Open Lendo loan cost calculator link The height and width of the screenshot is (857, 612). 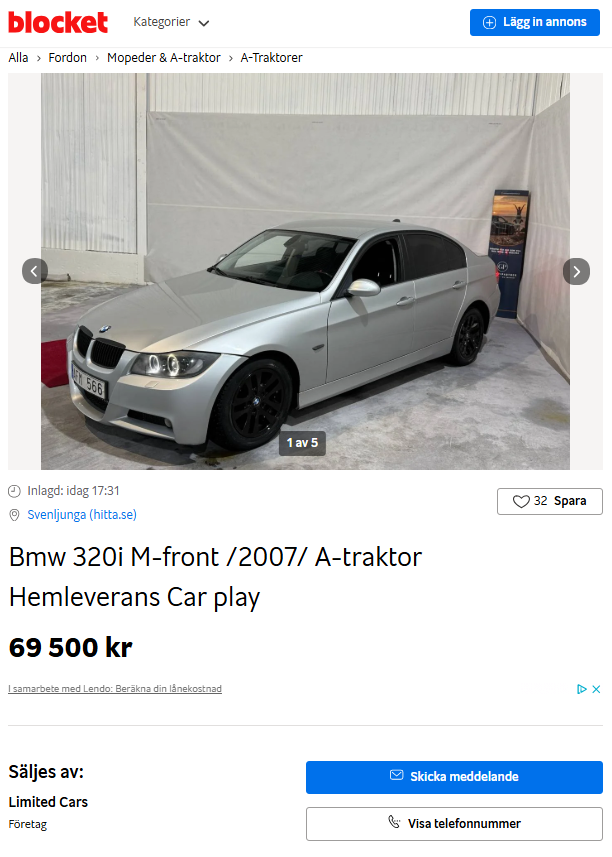(115, 689)
